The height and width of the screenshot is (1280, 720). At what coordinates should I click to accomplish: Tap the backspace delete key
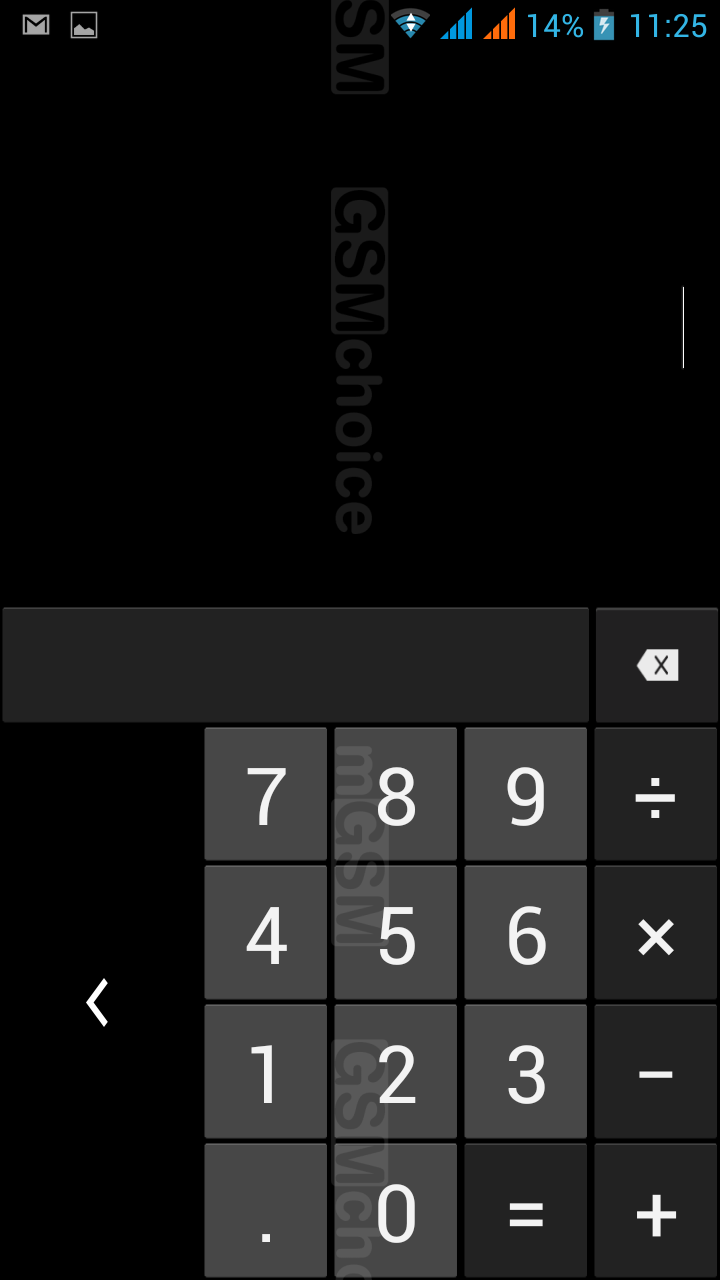coord(657,665)
